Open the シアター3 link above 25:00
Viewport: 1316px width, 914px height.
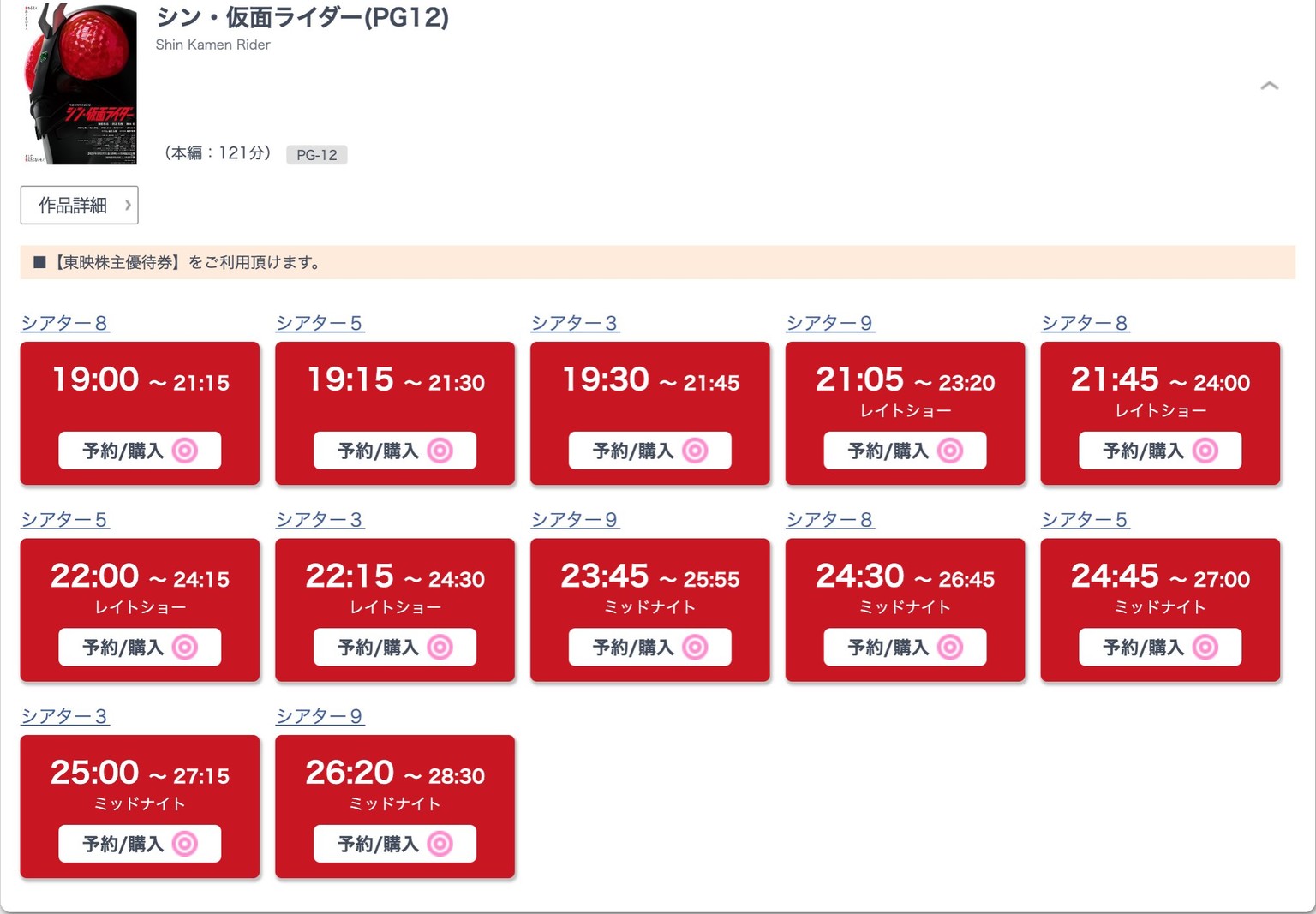point(64,716)
